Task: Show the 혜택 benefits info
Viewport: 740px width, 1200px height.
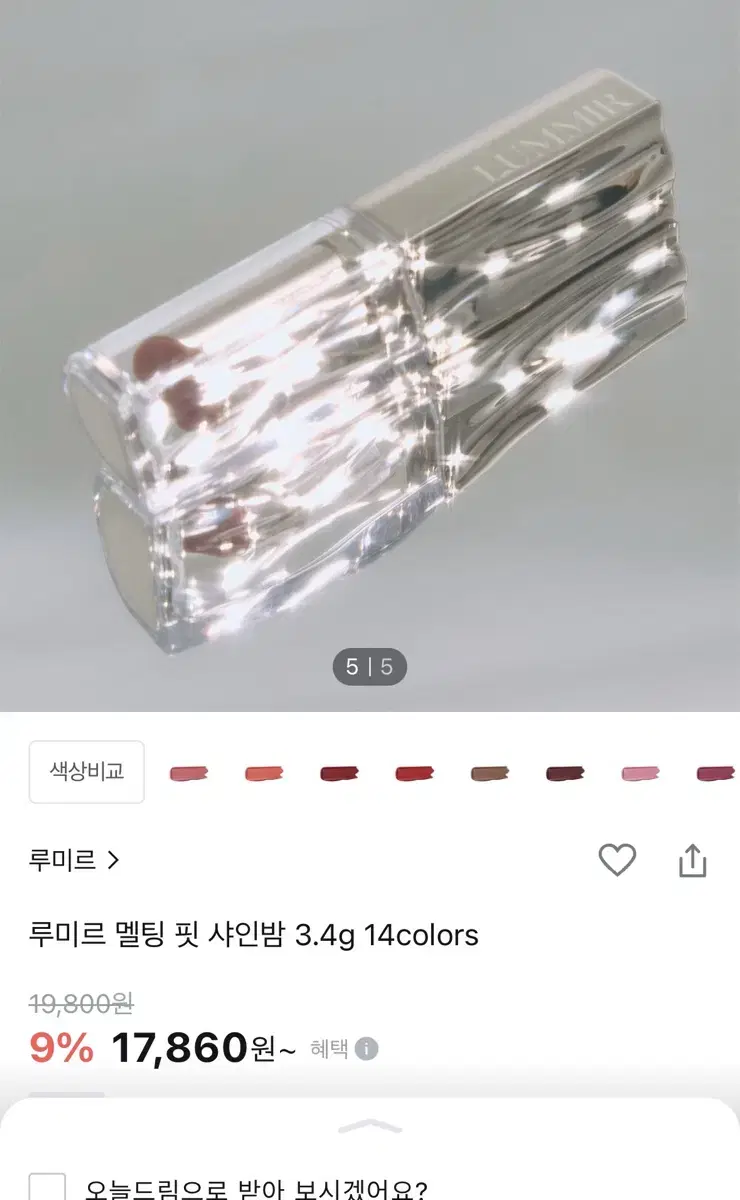Action: pos(344,1049)
